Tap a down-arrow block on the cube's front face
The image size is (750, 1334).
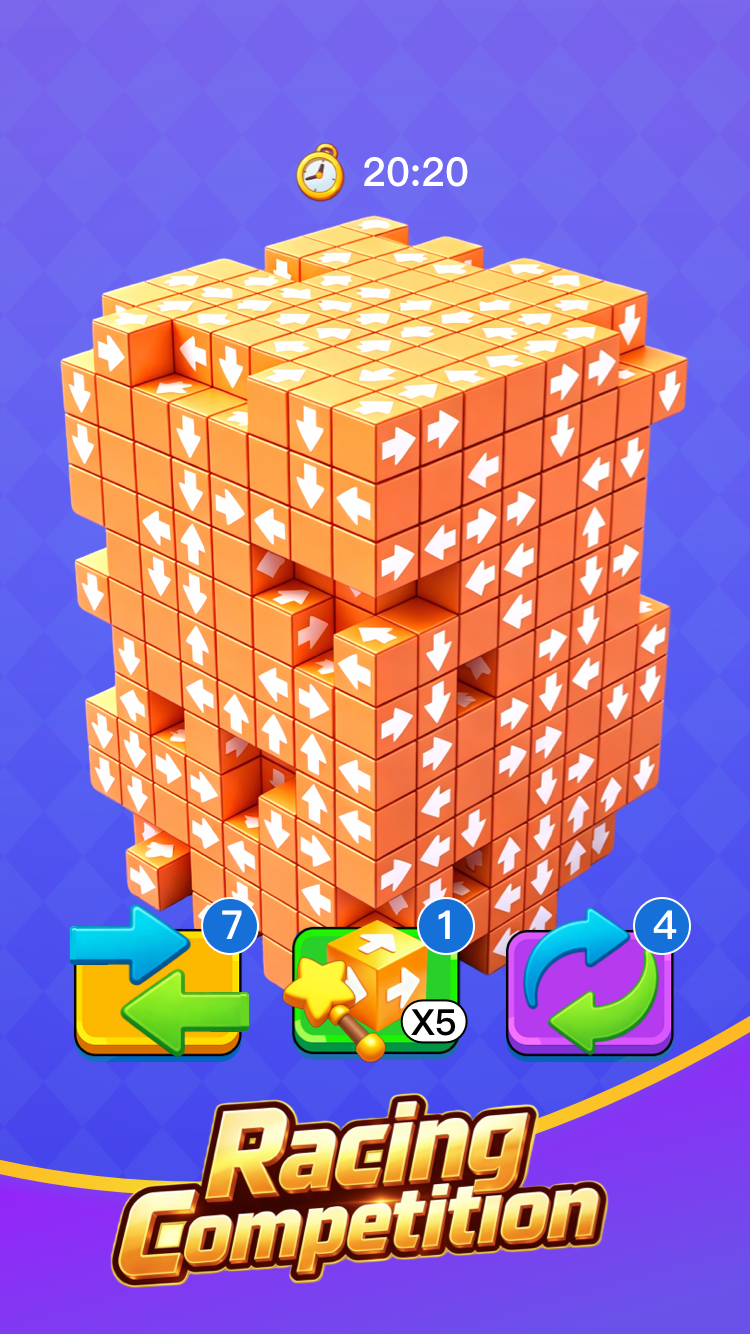click(440, 650)
